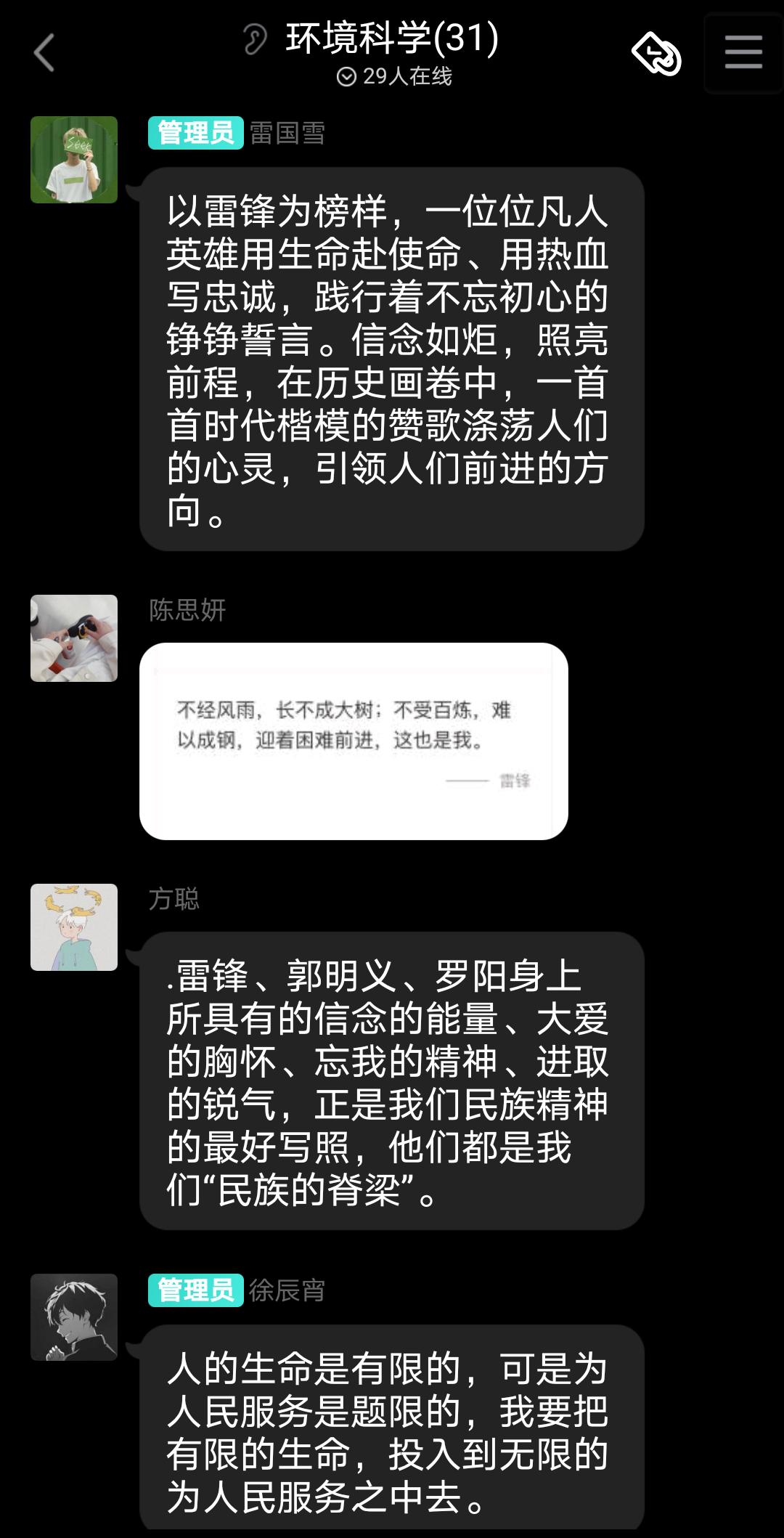Open 雷国雪's avatar profile
784x1538 pixels.
(x=74, y=160)
